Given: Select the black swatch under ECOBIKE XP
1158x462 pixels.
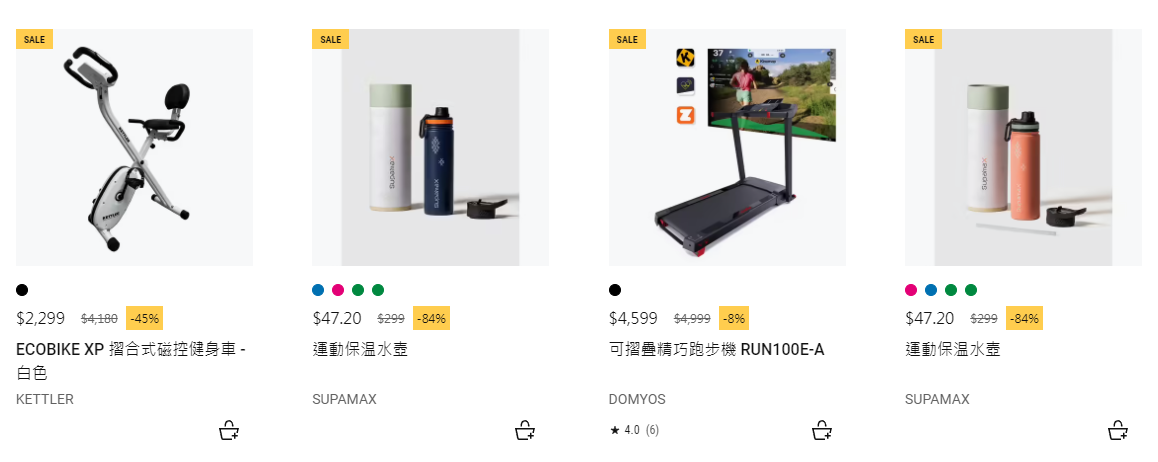Looking at the screenshot, I should pos(22,290).
